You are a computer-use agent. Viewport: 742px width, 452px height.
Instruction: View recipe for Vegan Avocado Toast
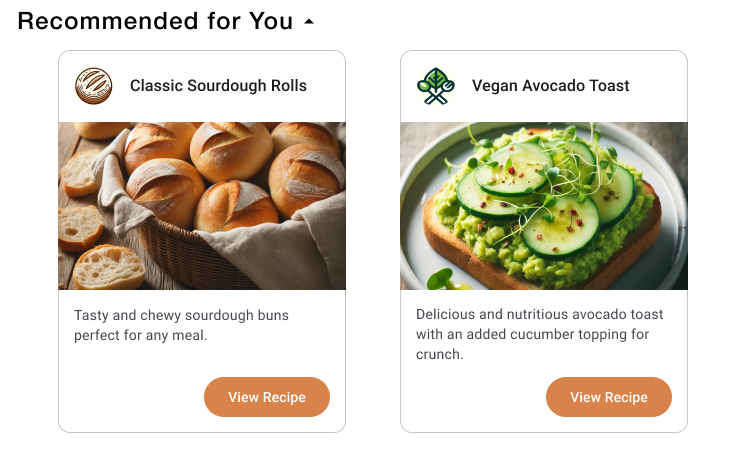(608, 397)
